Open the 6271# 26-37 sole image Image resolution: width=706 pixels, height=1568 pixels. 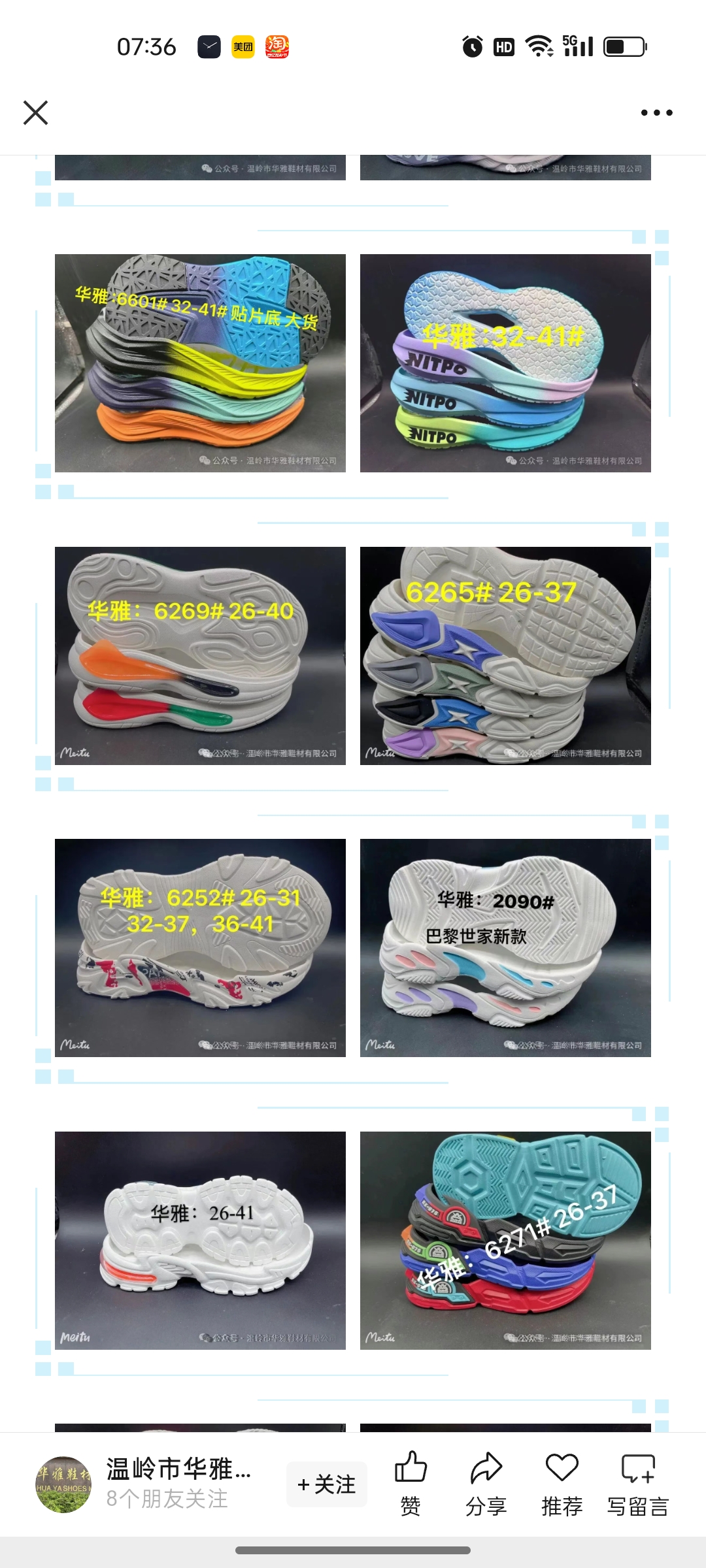tap(505, 1241)
